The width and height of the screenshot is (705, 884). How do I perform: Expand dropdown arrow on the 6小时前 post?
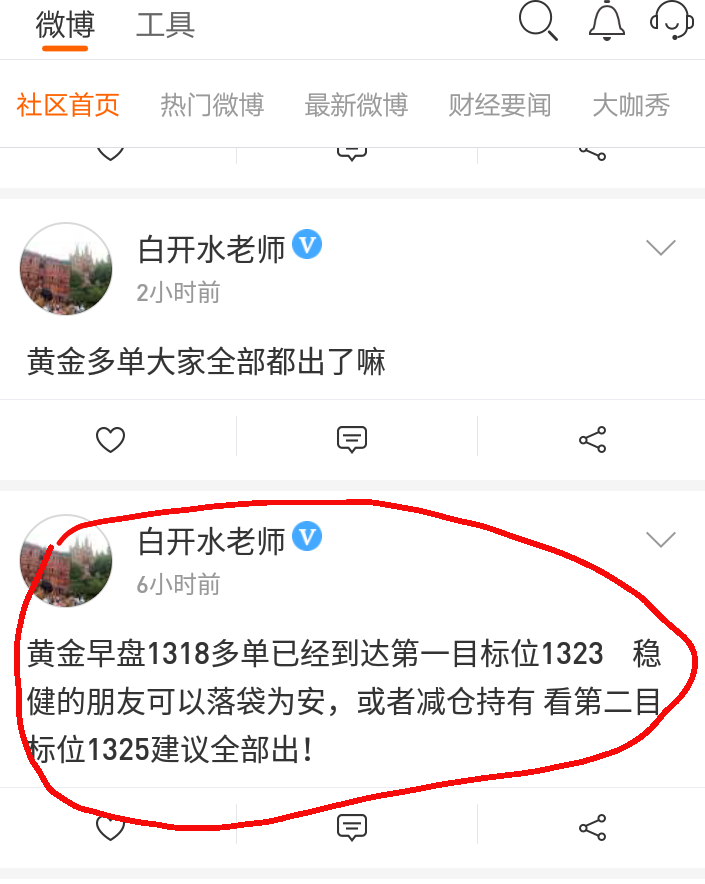660,540
